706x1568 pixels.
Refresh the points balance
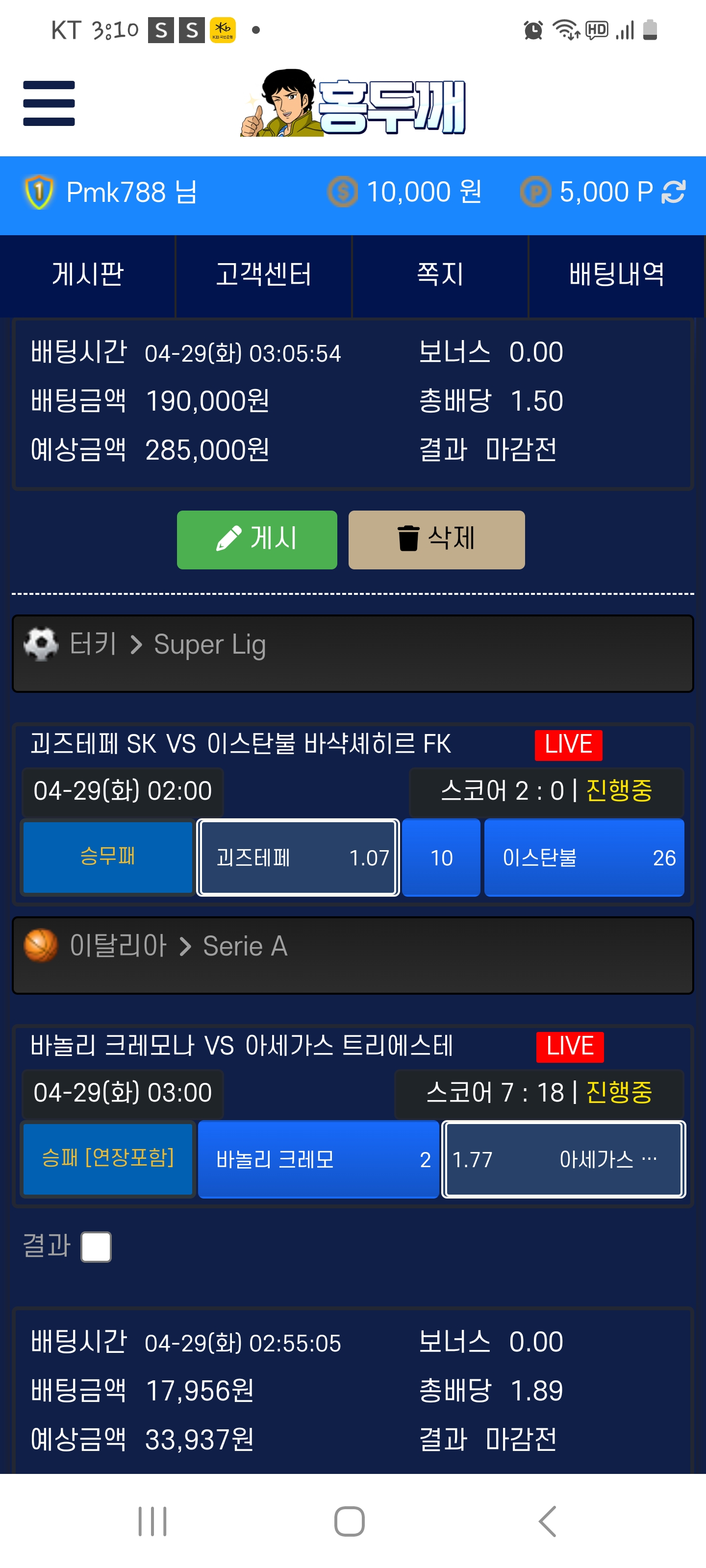pos(673,192)
